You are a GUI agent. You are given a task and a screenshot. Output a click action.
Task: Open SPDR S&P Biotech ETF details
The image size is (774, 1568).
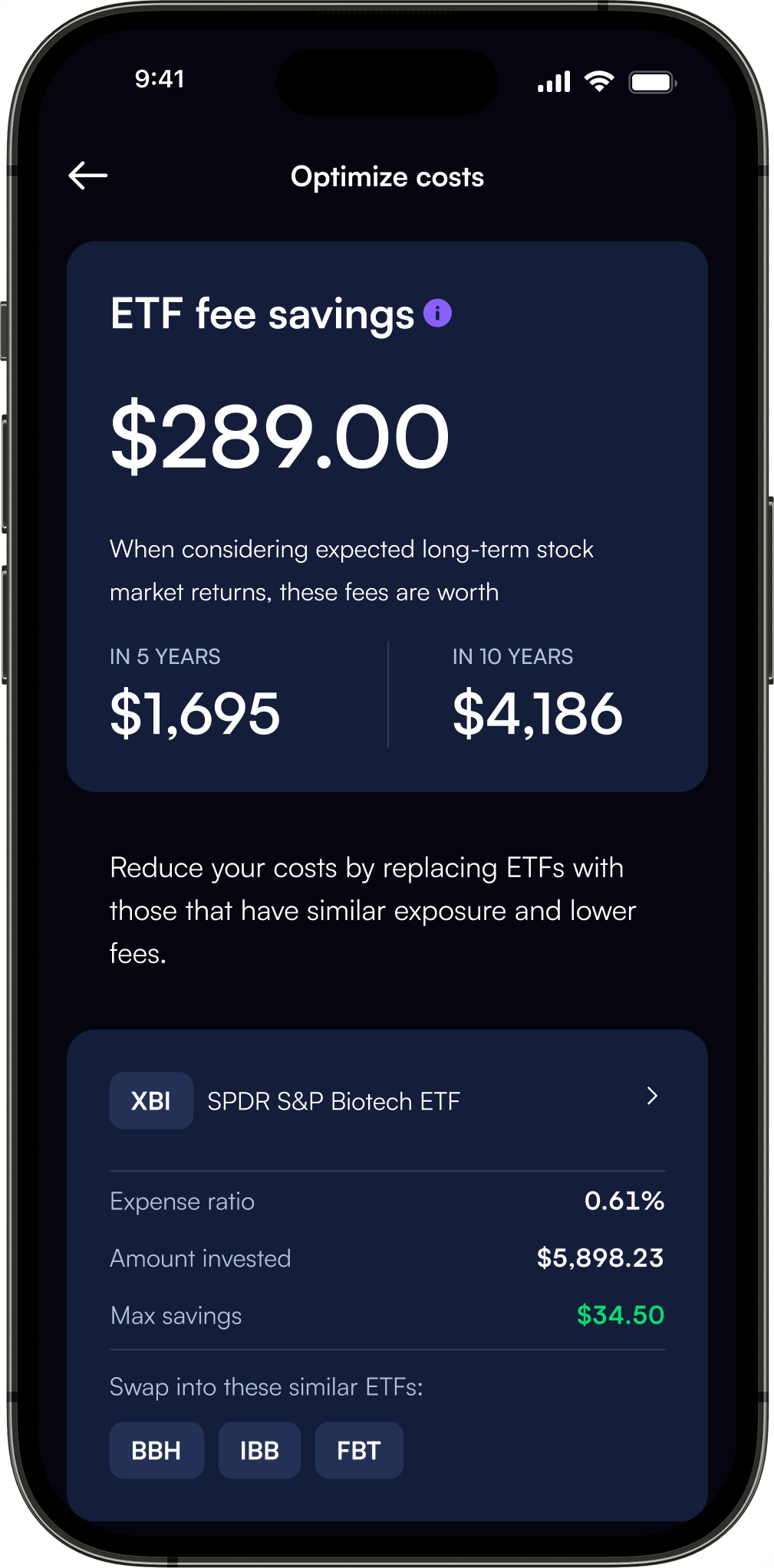point(387,1101)
